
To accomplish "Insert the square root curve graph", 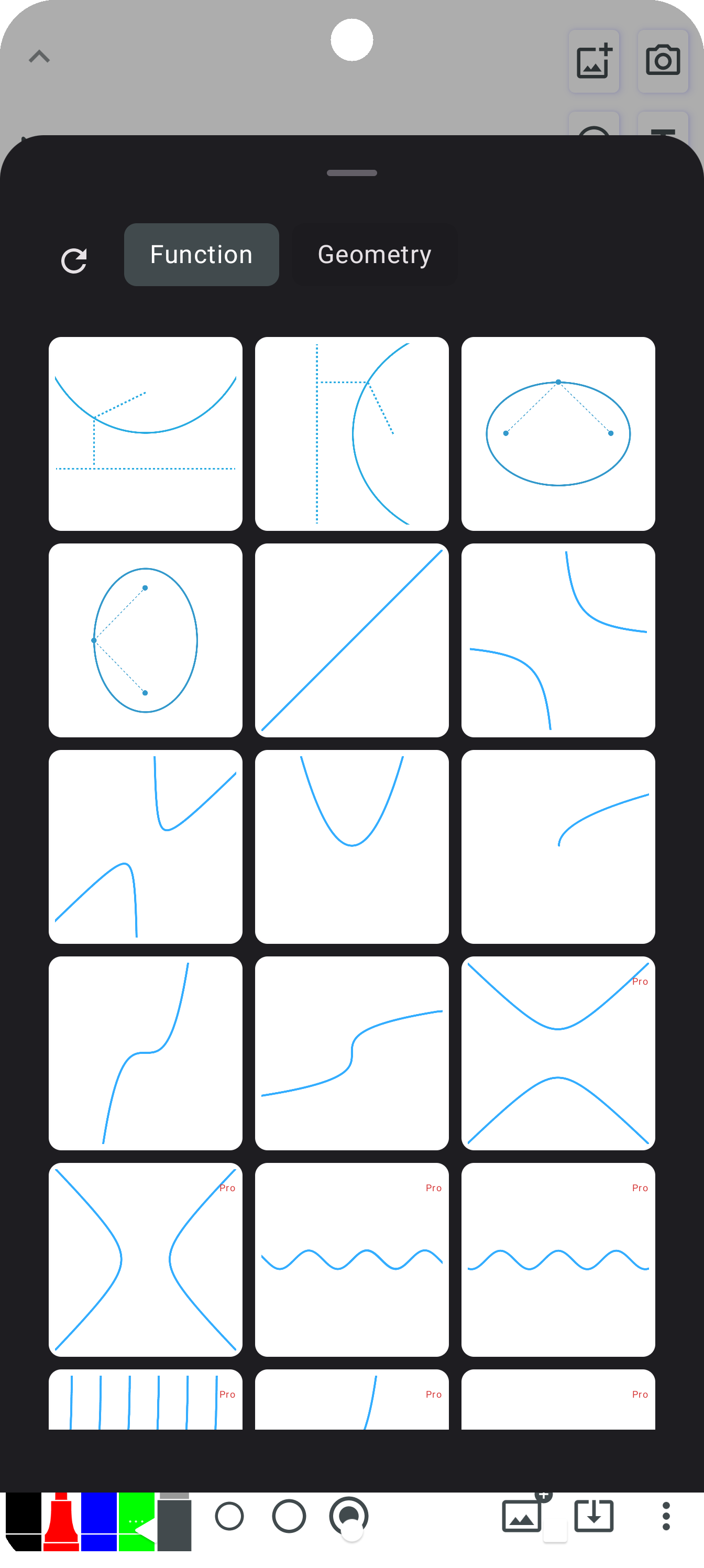I will point(558,846).
